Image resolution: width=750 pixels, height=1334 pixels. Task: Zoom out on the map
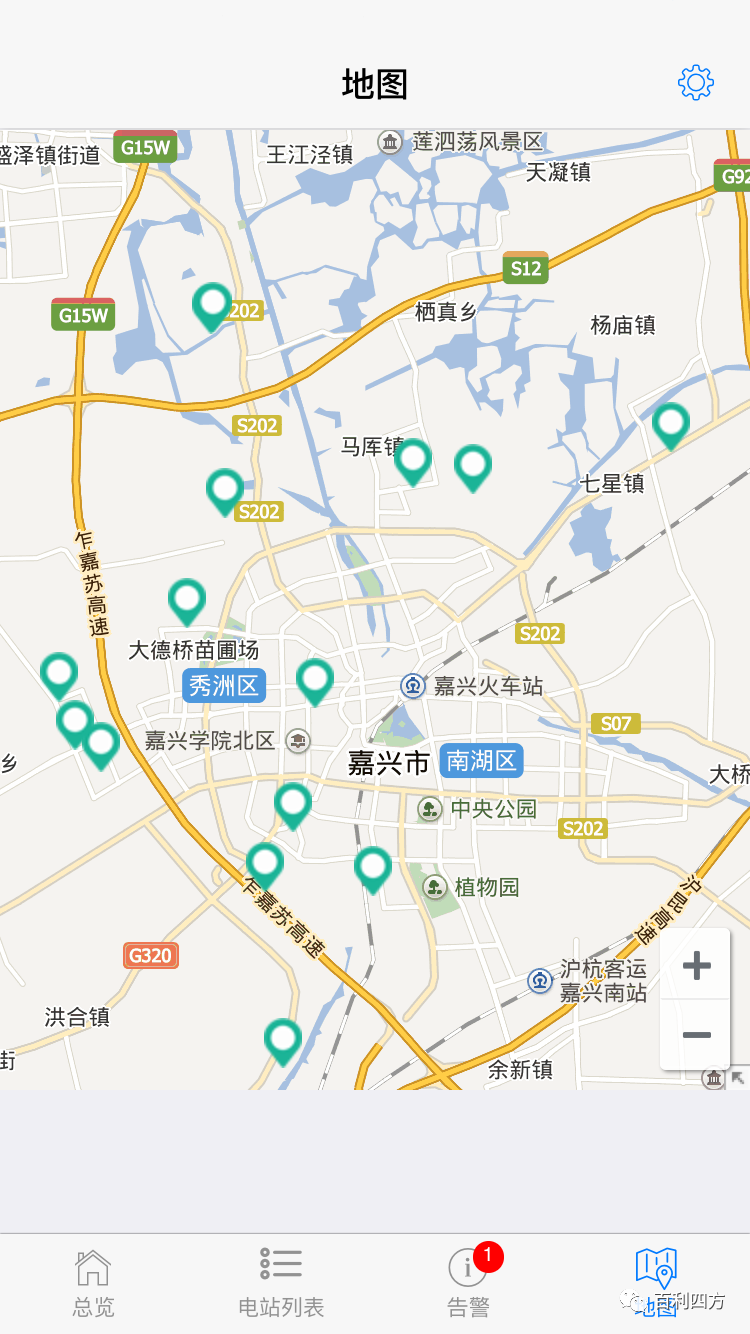pos(696,1035)
